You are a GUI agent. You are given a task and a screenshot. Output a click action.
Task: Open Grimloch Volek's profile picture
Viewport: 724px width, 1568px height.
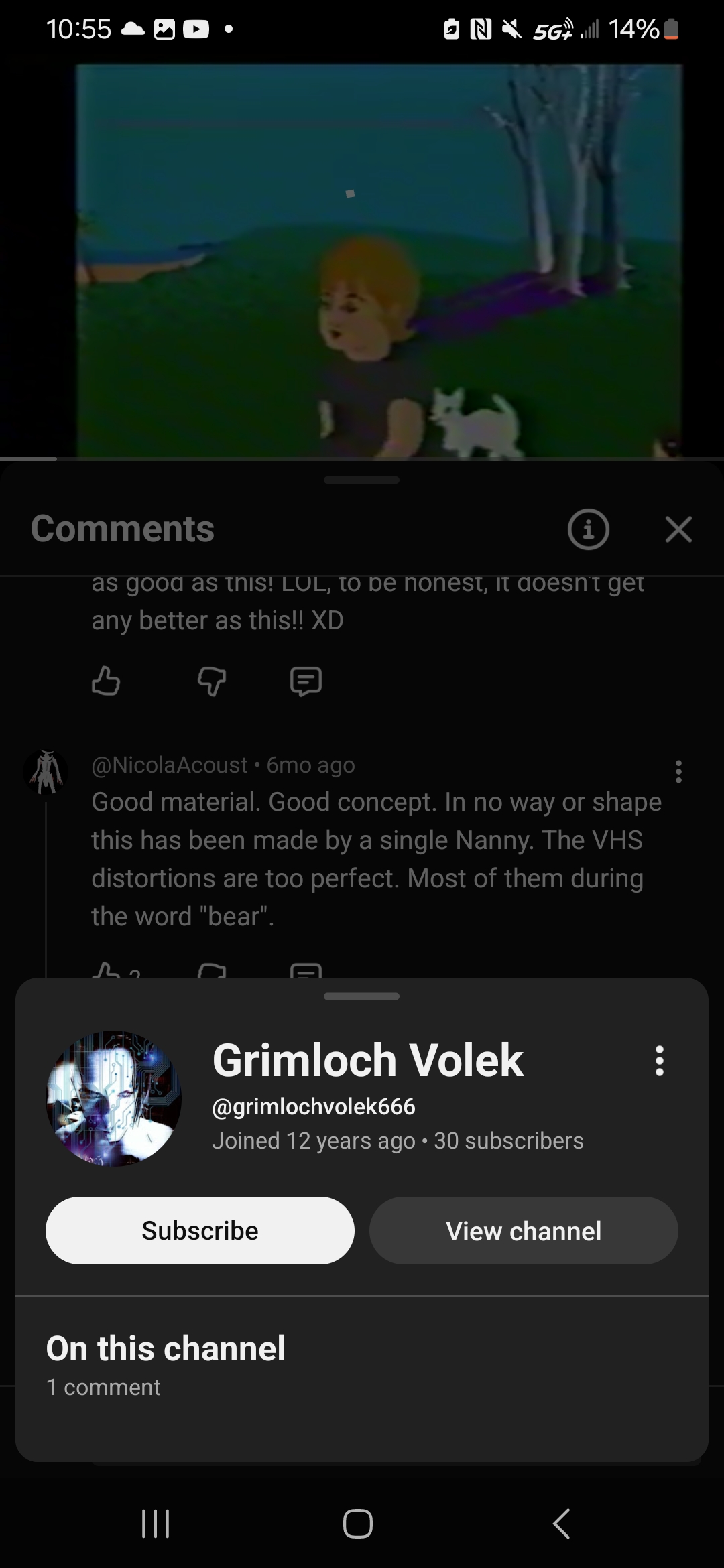coord(113,1098)
